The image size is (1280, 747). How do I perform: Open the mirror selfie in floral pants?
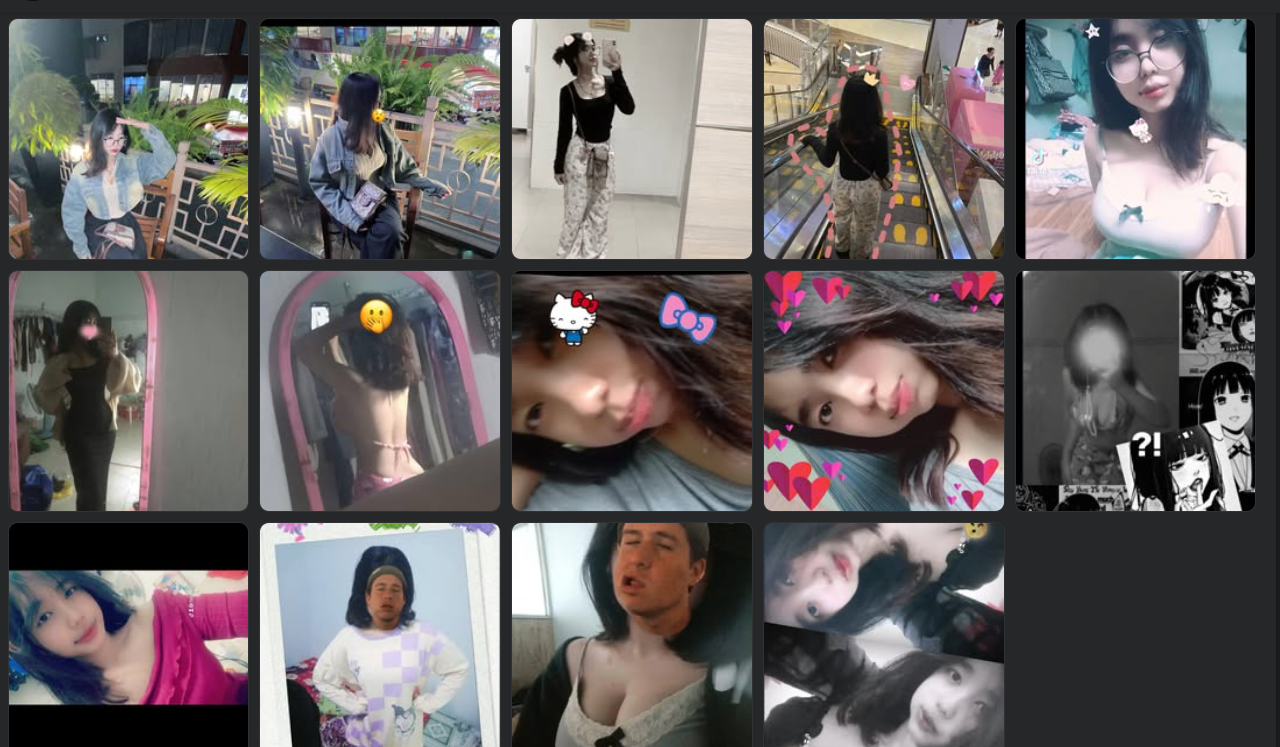[x=631, y=139]
